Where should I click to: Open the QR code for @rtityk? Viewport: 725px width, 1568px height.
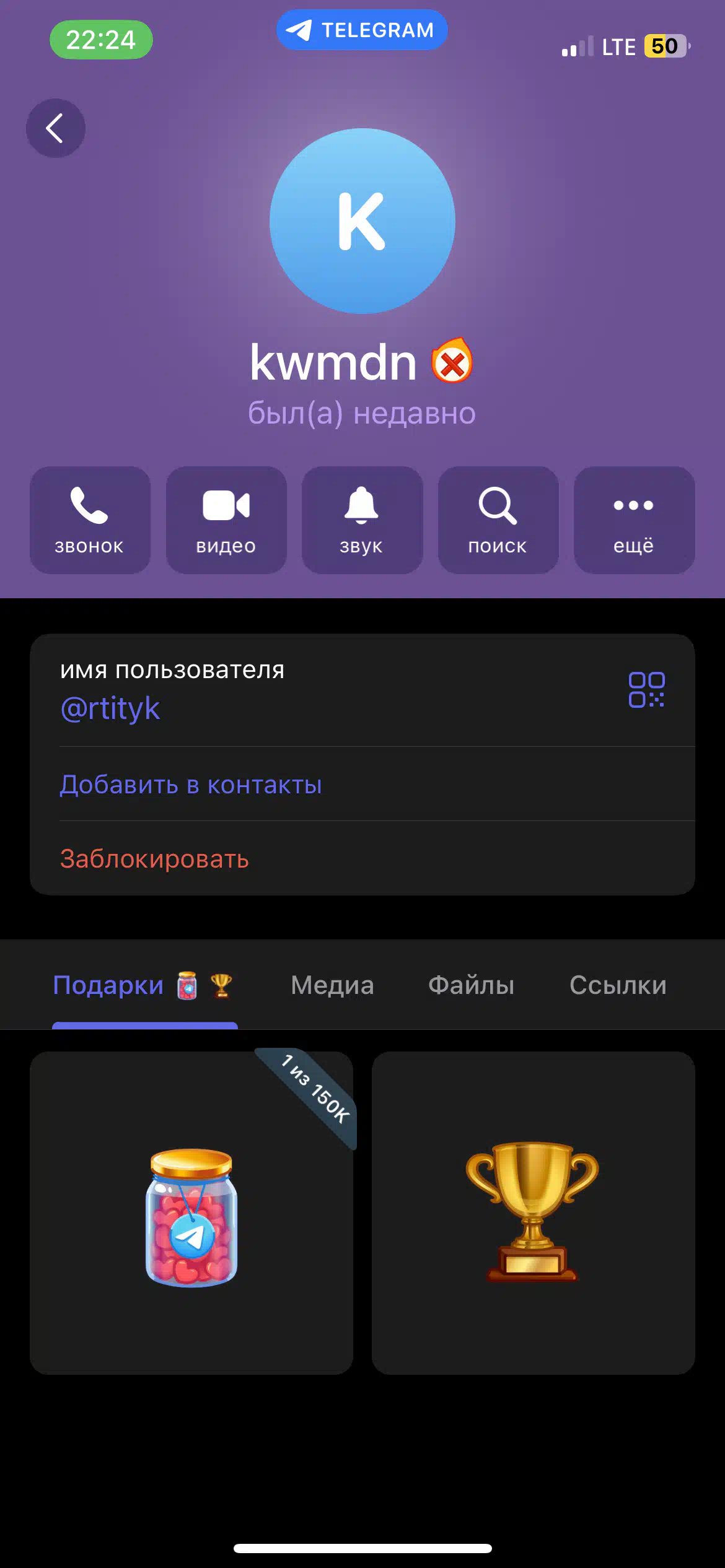click(646, 690)
